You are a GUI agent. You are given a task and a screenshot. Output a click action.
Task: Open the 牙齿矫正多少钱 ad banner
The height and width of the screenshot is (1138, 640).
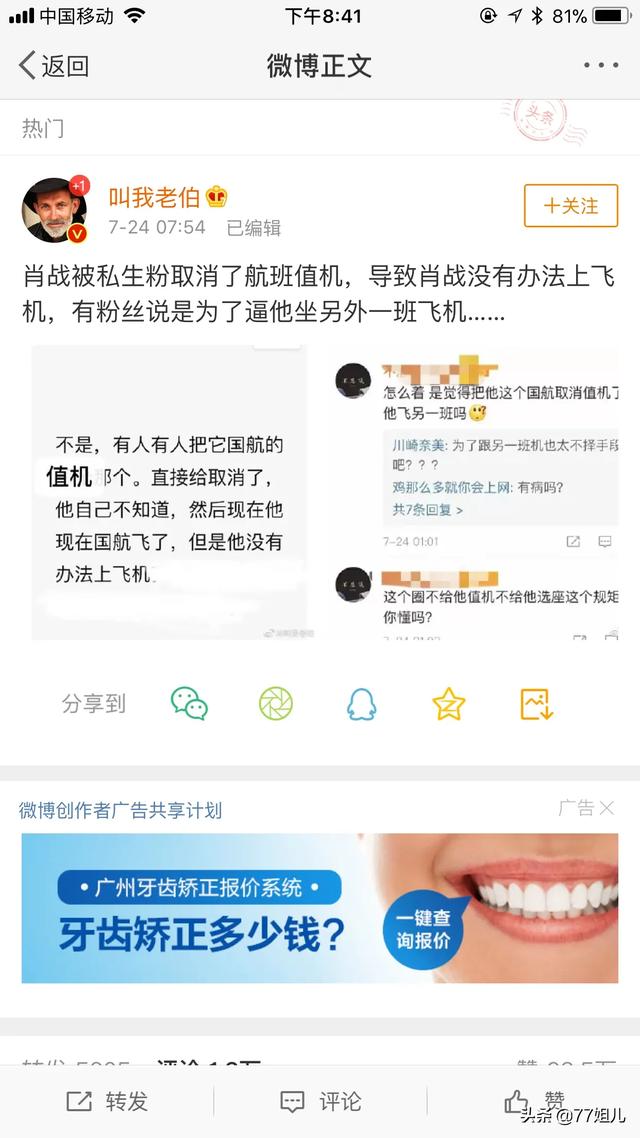320,908
